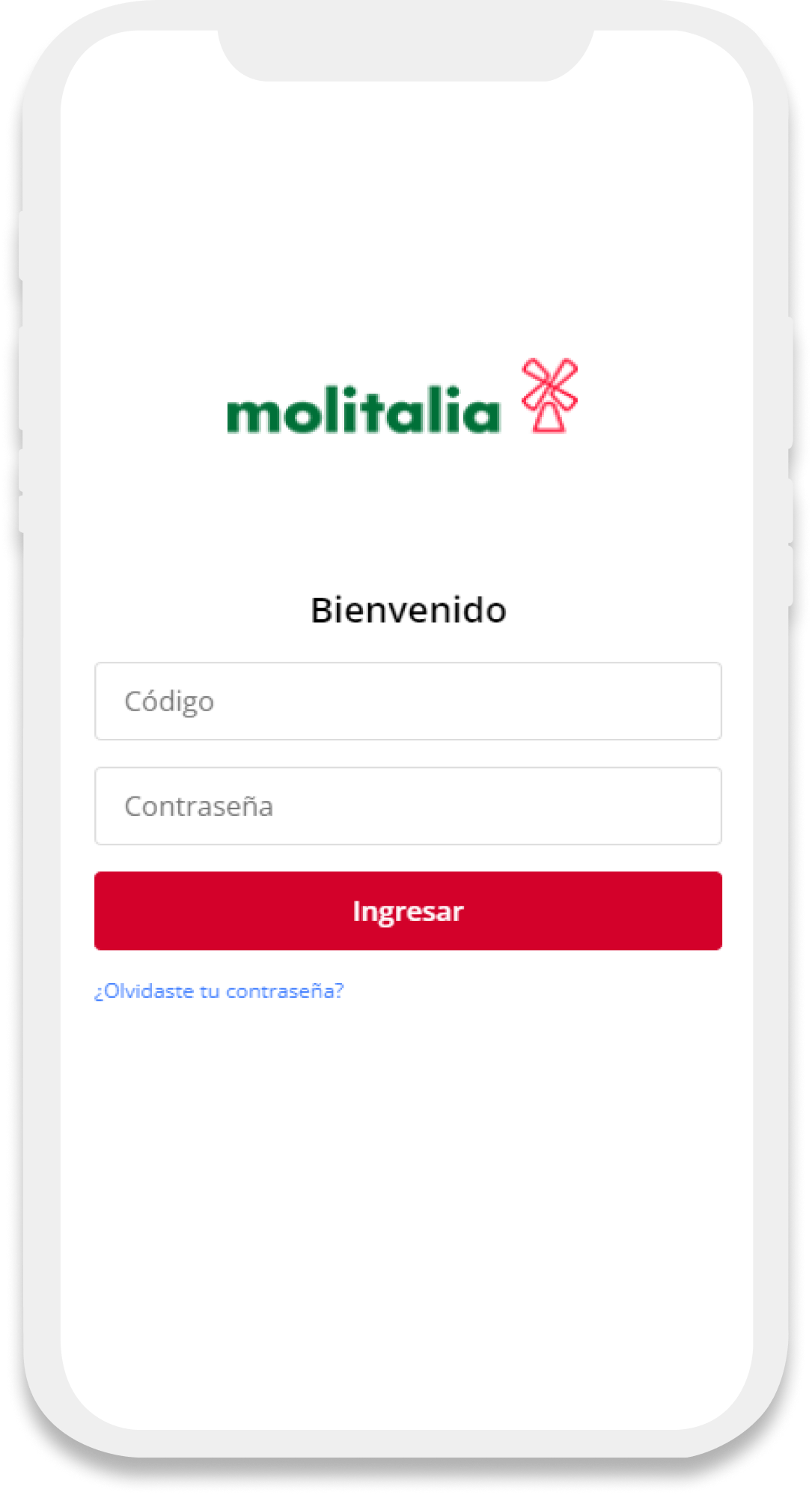Open the ¿Olvidaste tu contraseña? link

pos(219,991)
